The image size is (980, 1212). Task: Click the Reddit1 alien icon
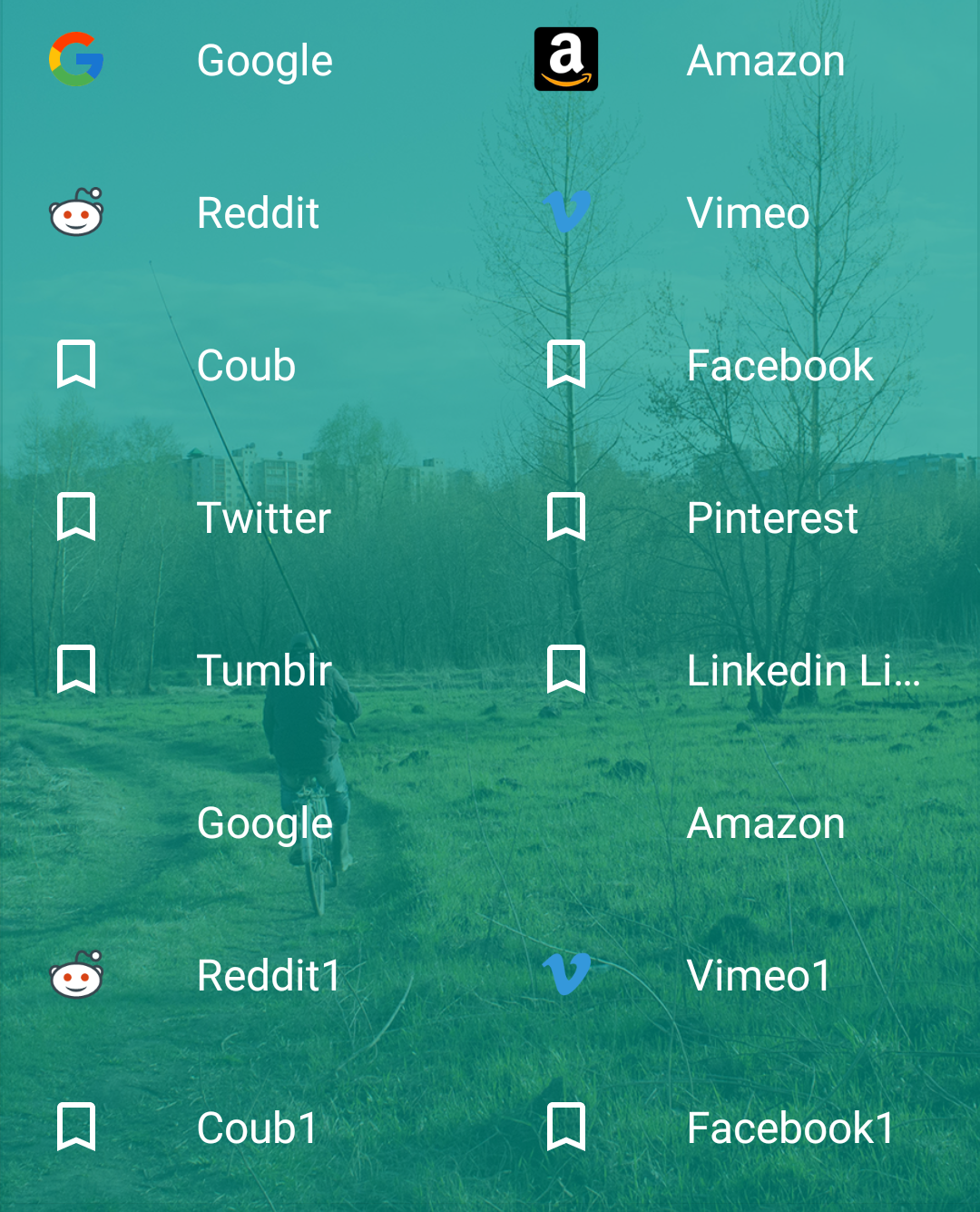click(77, 976)
